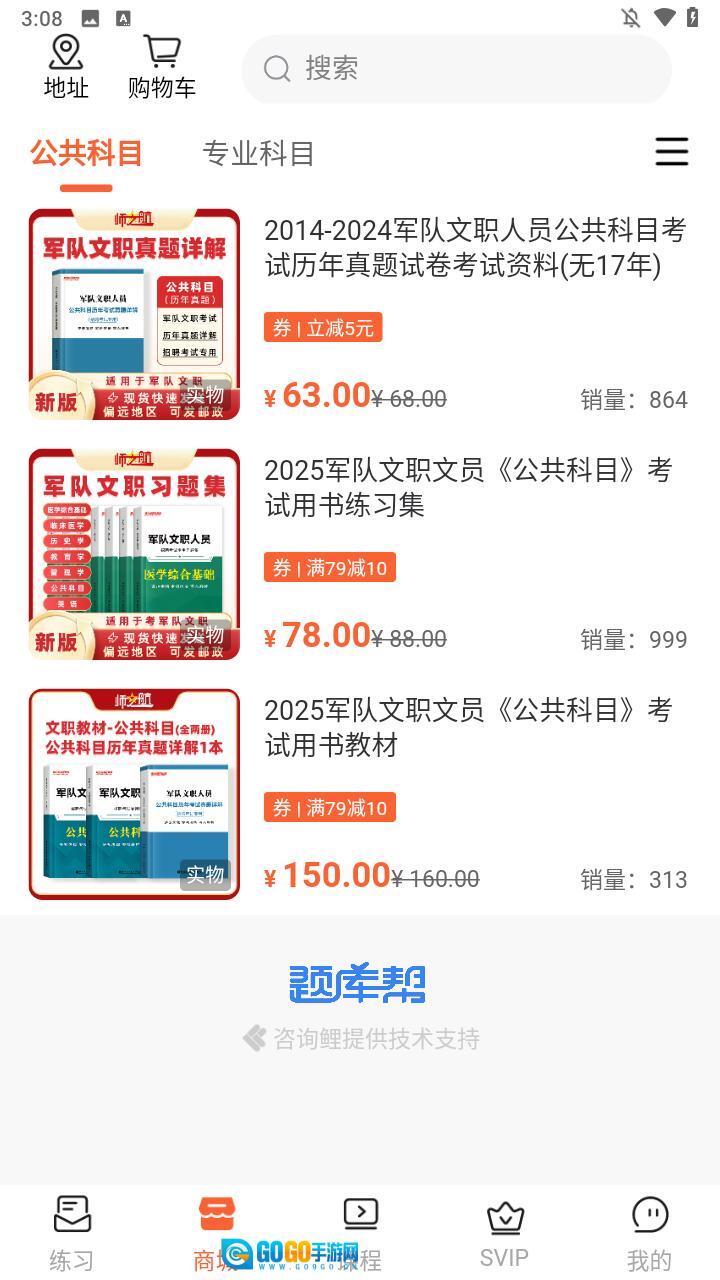Open the SVIP tab

505,1232
